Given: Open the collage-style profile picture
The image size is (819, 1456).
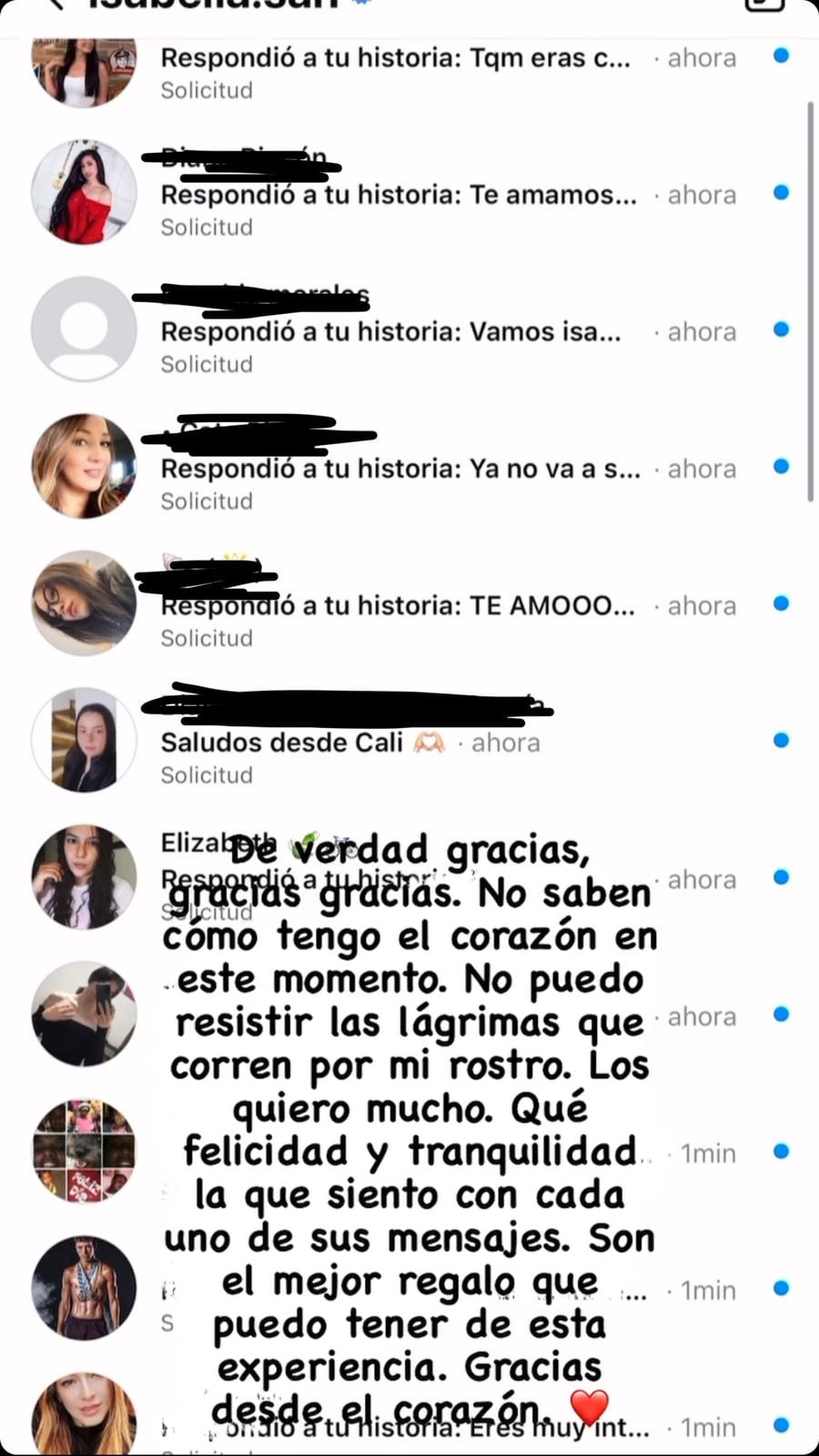Looking at the screenshot, I should coord(85,1151).
